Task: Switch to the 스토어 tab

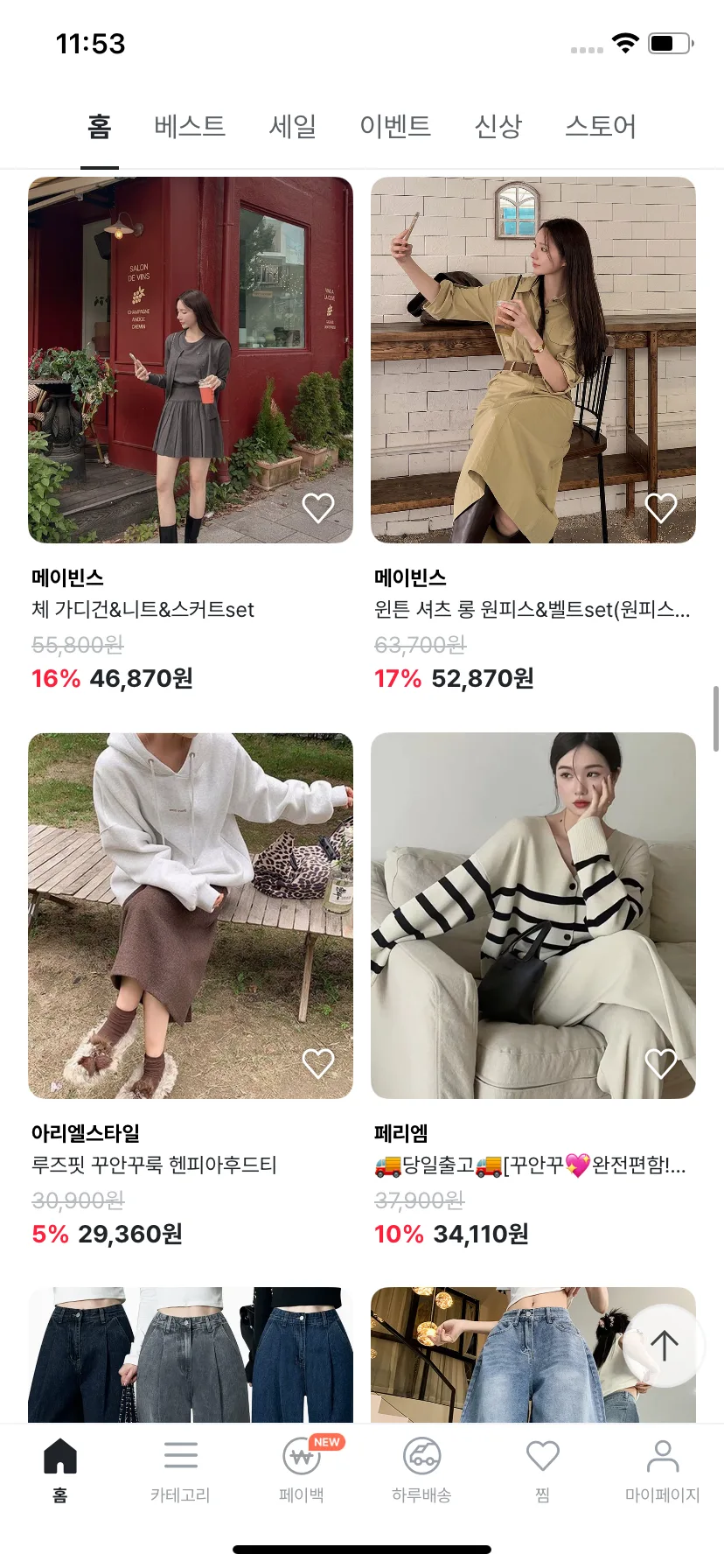Action: [x=601, y=126]
